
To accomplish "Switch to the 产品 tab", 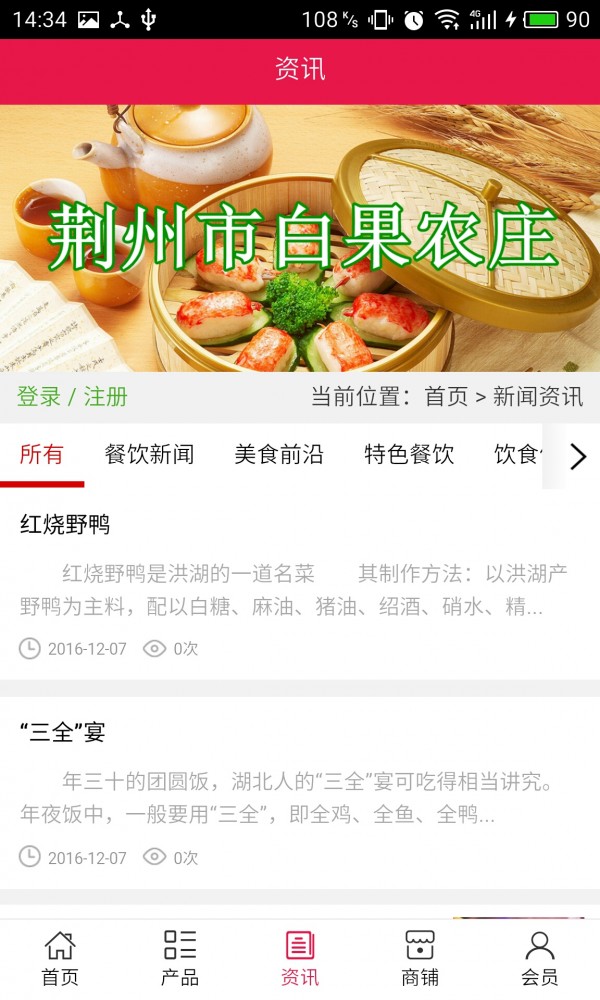I will (x=180, y=958).
